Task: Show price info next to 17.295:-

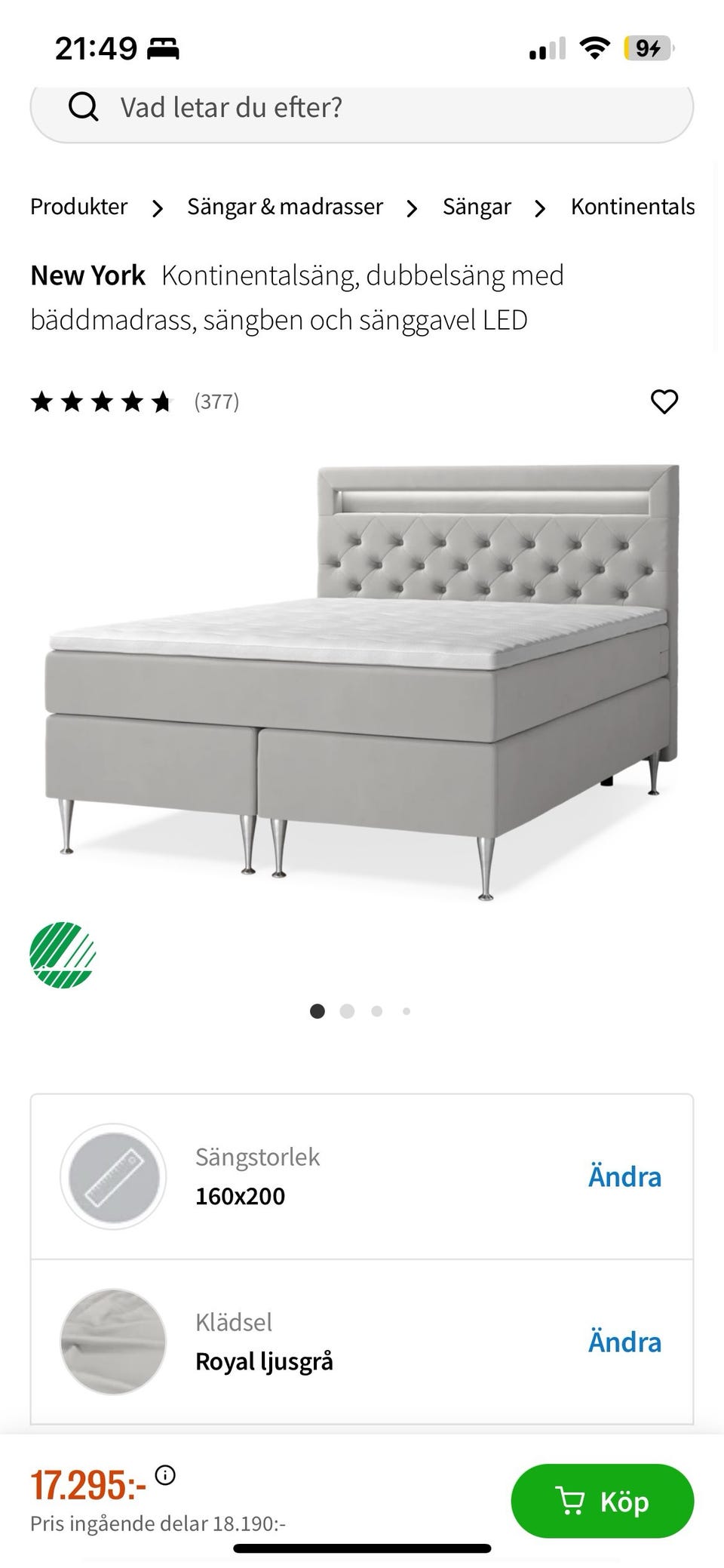Action: click(x=165, y=1474)
